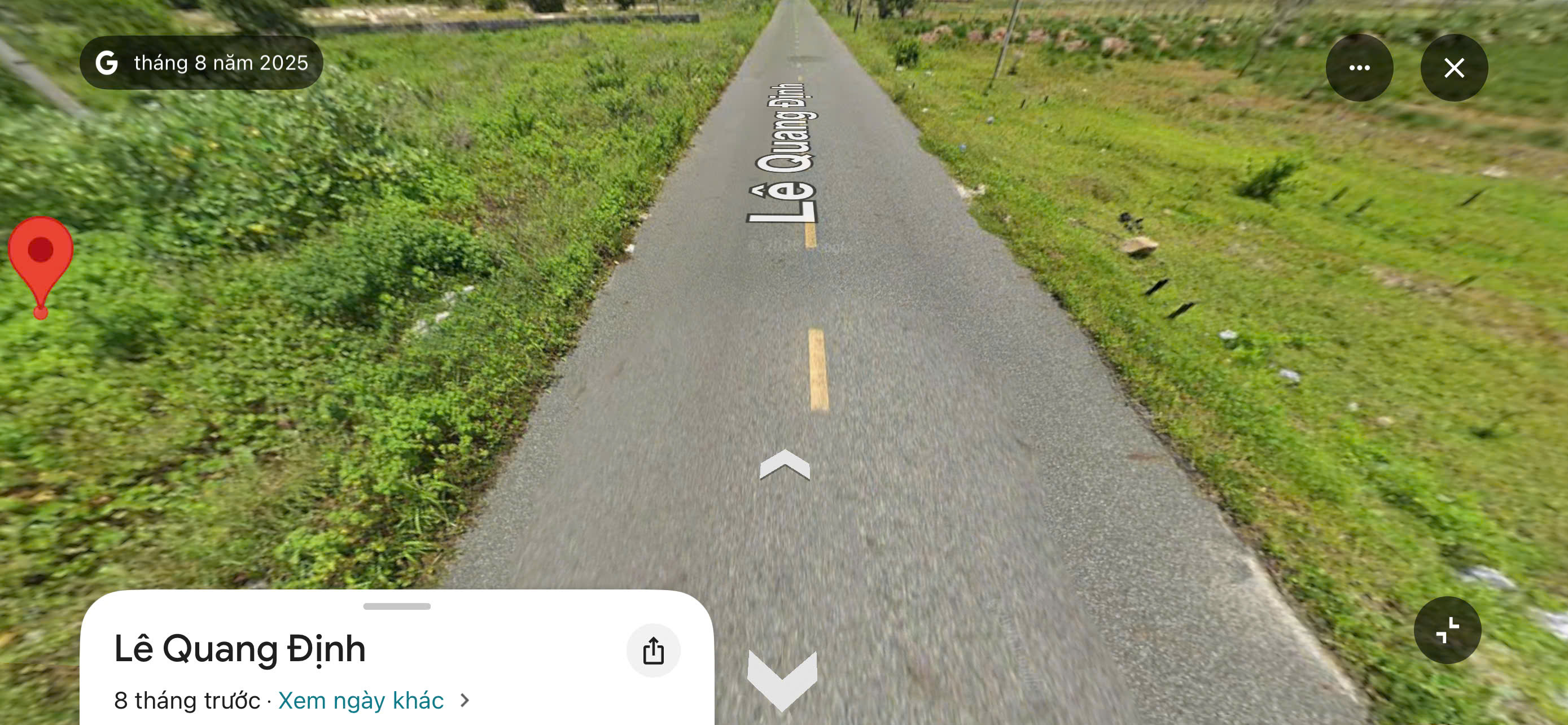The height and width of the screenshot is (725, 1568).
Task: Expand the bottom sheet handle
Action: 396,606
